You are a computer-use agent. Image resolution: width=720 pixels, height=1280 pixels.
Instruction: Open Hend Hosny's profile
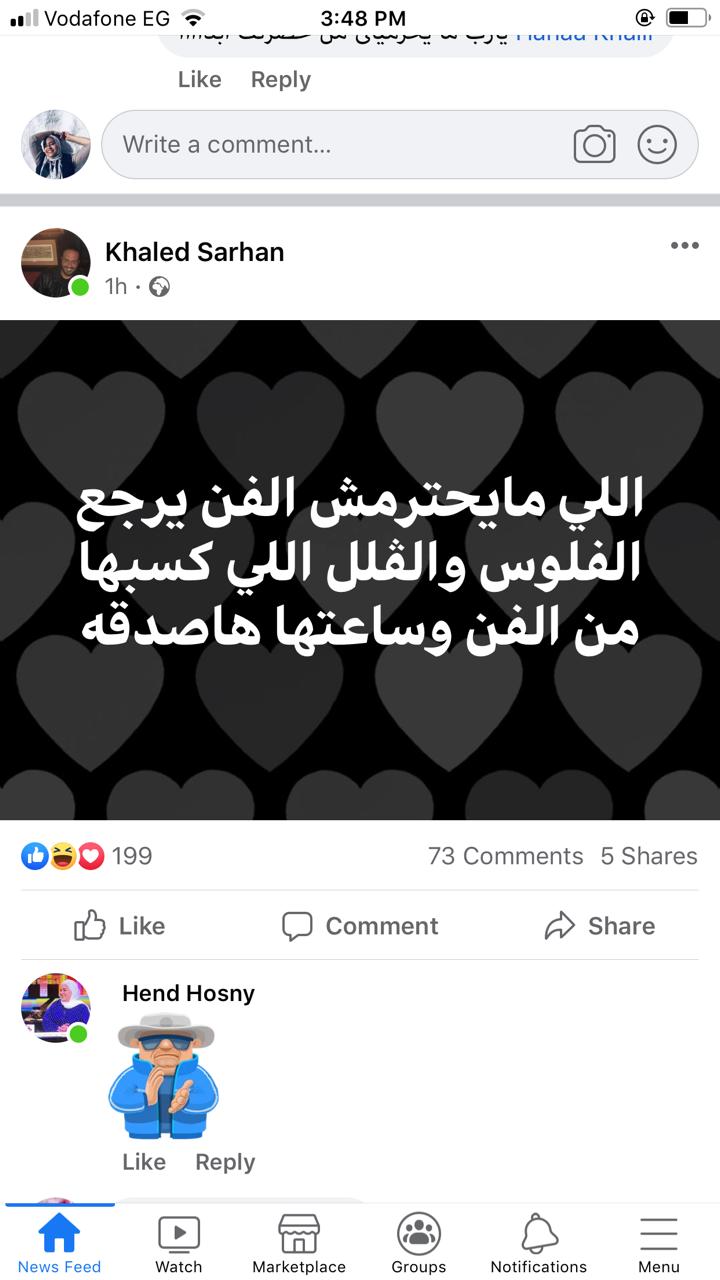[x=188, y=993]
